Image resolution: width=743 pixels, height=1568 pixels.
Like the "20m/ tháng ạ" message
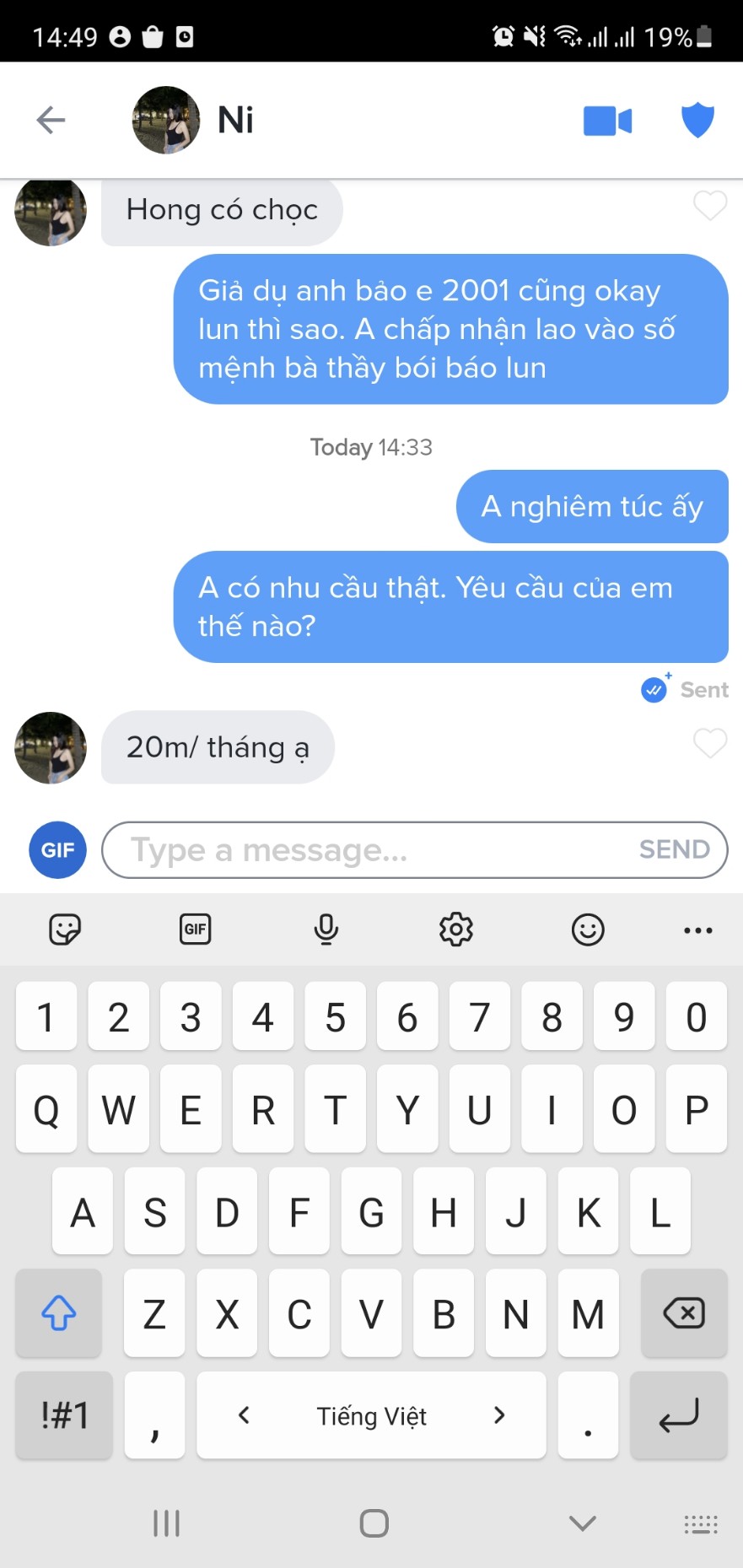point(709,743)
